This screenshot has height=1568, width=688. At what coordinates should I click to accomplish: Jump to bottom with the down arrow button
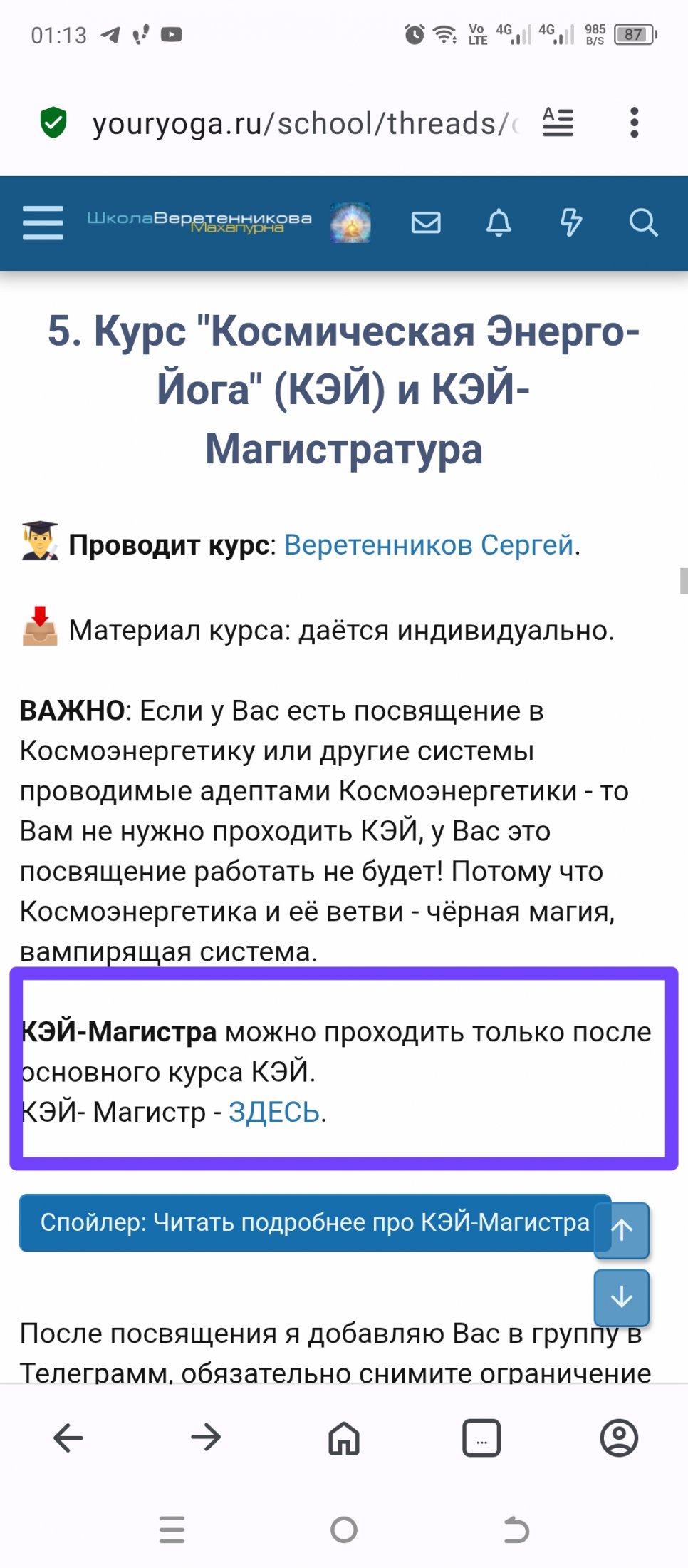point(622,1296)
